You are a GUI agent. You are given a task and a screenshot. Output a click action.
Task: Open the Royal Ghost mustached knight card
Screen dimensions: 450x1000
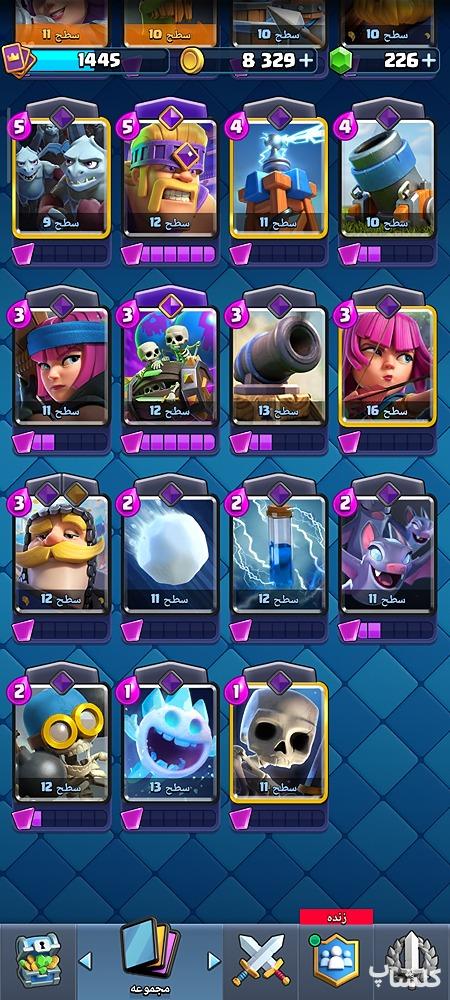click(x=61, y=555)
